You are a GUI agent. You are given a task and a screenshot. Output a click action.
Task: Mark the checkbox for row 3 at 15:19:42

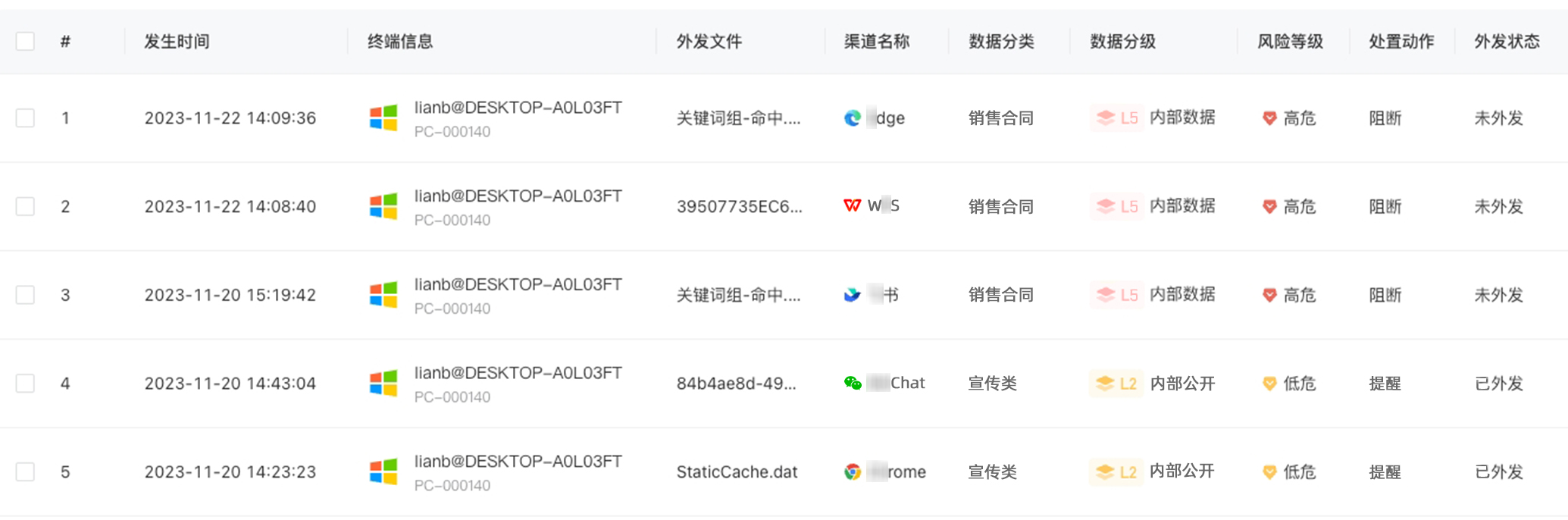tap(25, 295)
